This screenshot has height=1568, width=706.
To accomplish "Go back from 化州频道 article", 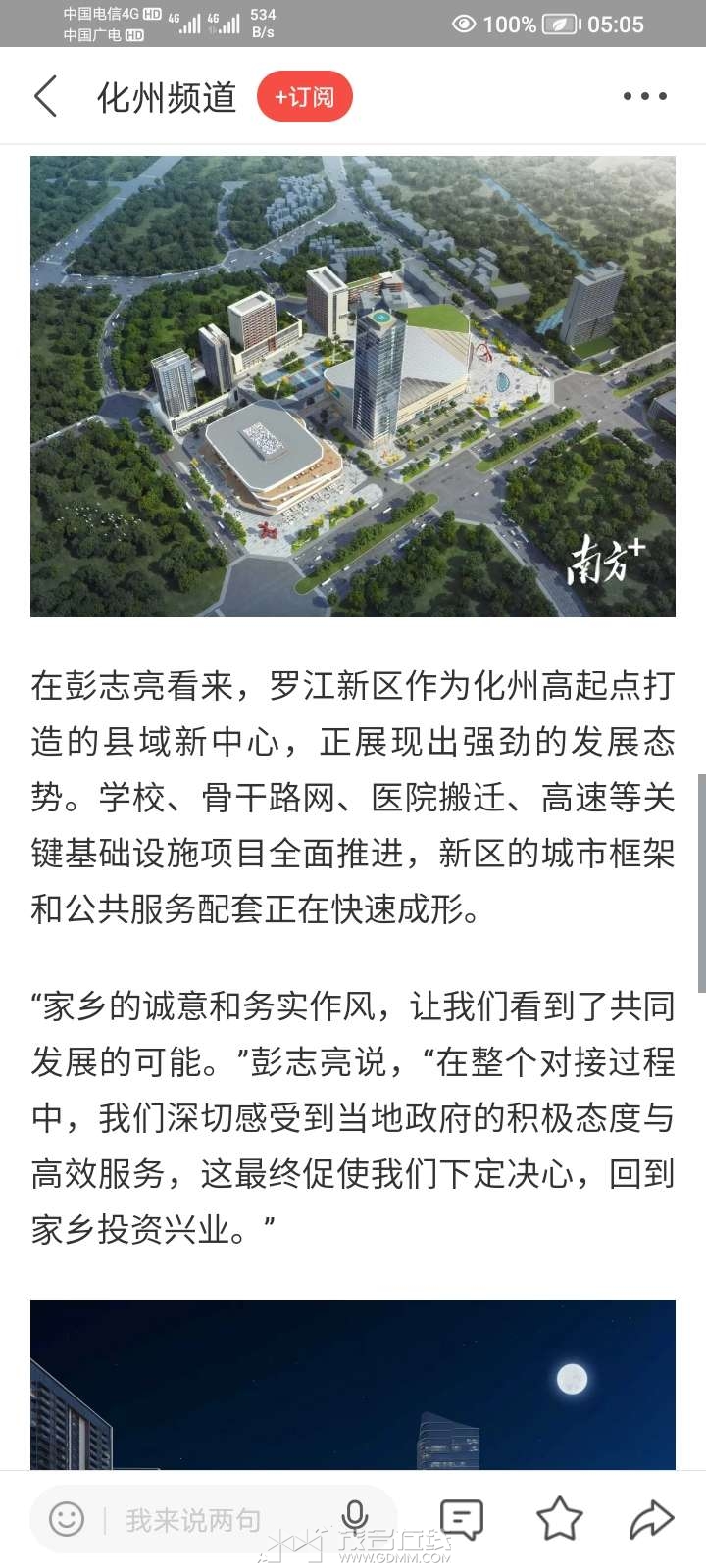I will [x=46, y=96].
